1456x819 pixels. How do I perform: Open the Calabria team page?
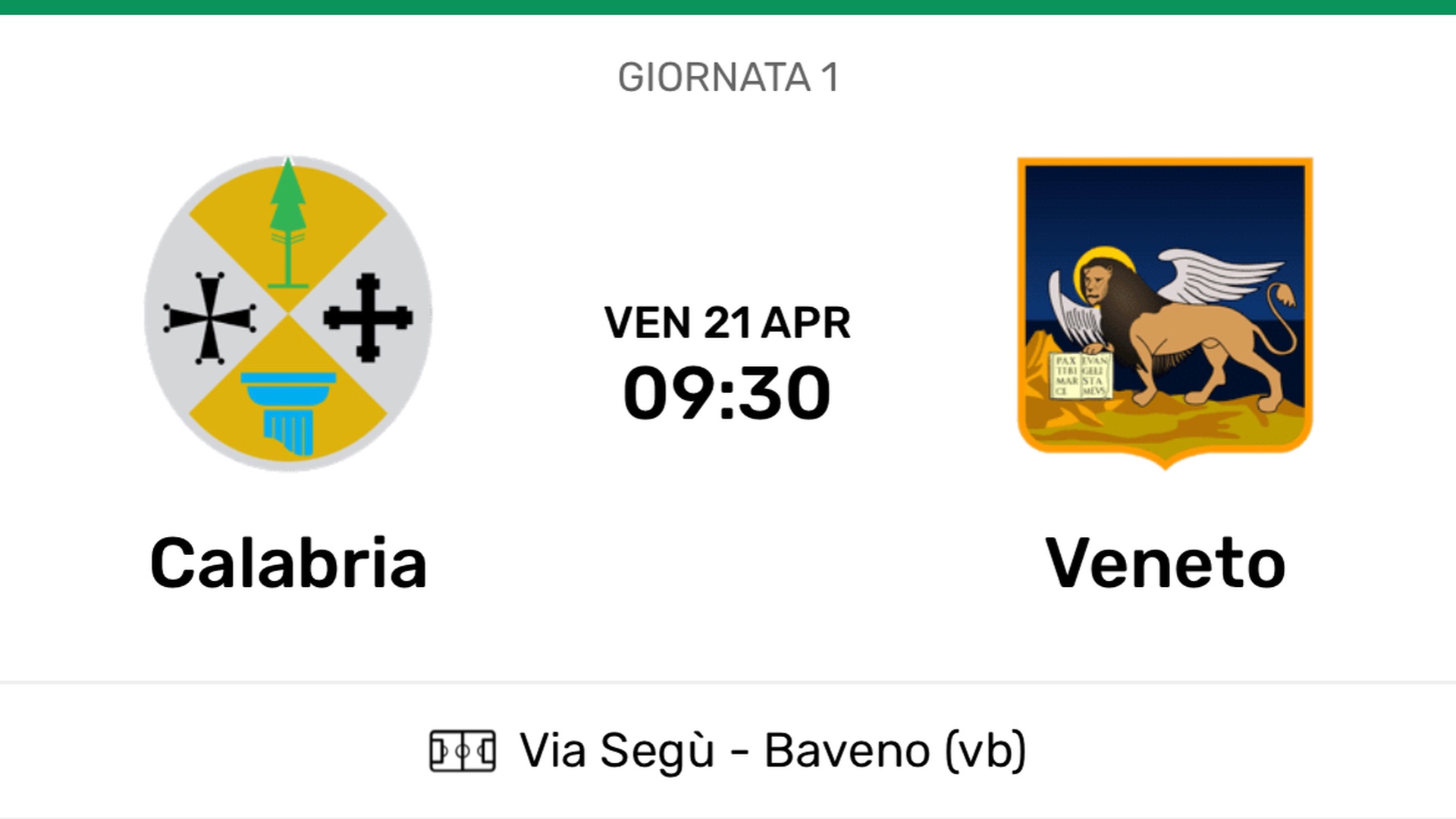[x=288, y=562]
